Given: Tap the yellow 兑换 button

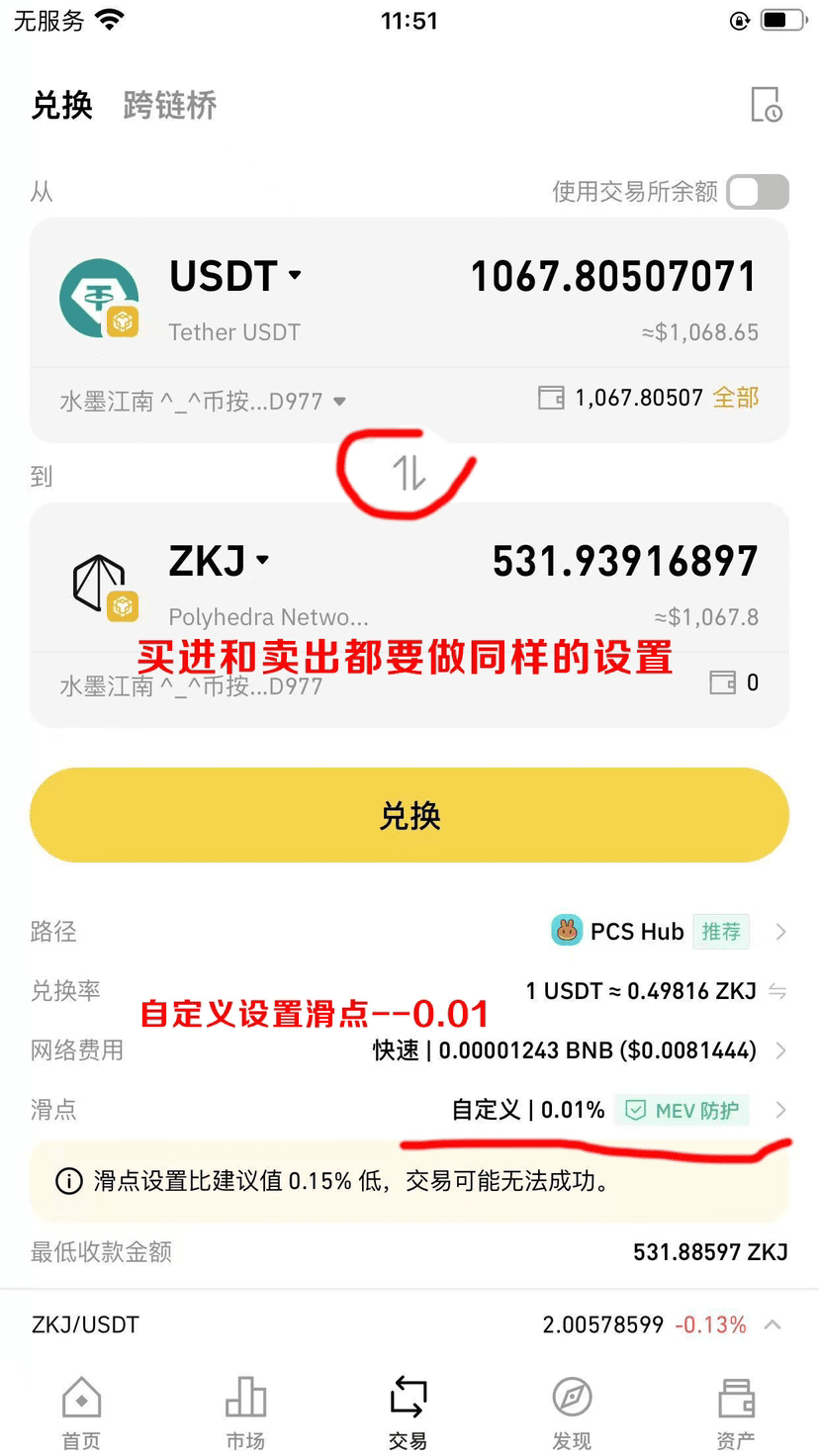Looking at the screenshot, I should click(x=409, y=815).
